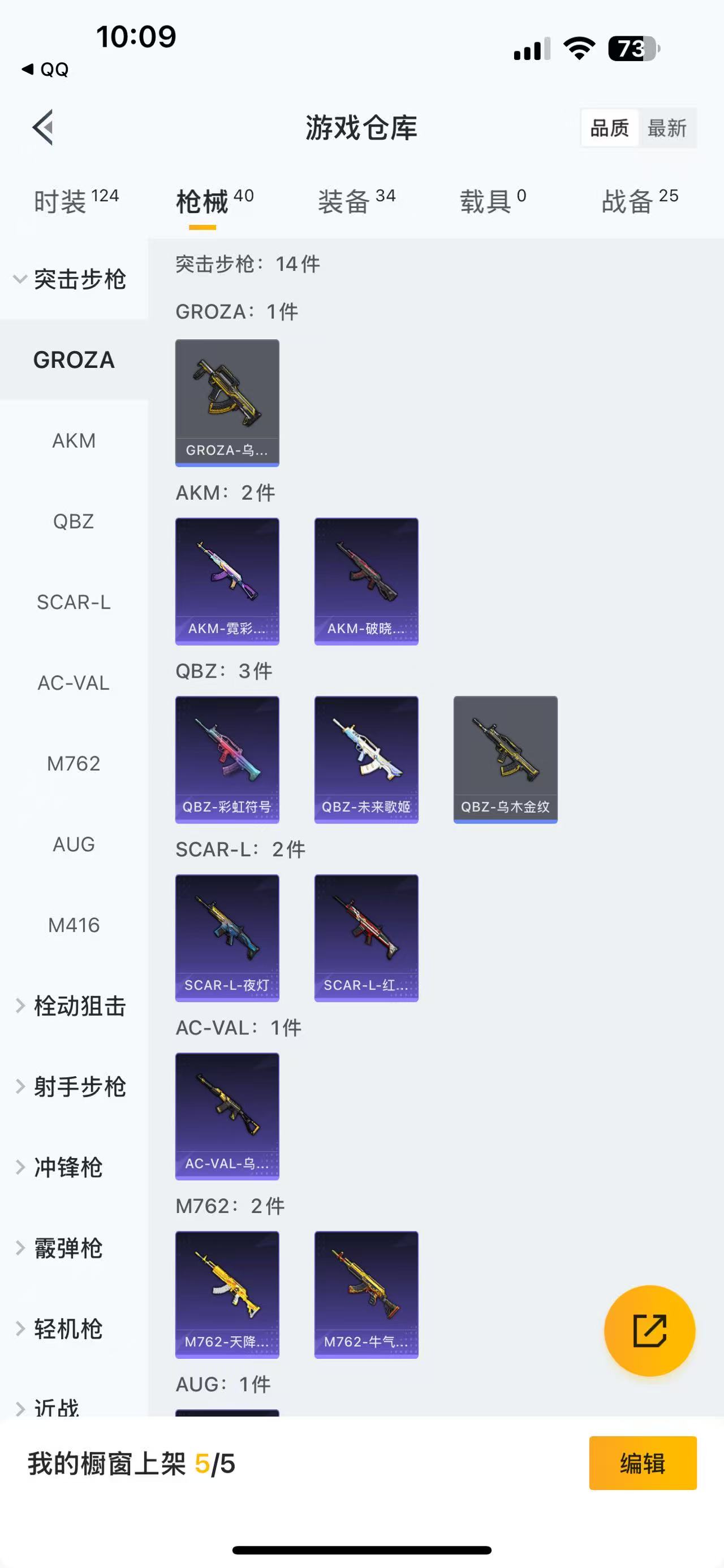724x1568 pixels.
Task: Open the 战备 tab
Action: click(x=639, y=201)
